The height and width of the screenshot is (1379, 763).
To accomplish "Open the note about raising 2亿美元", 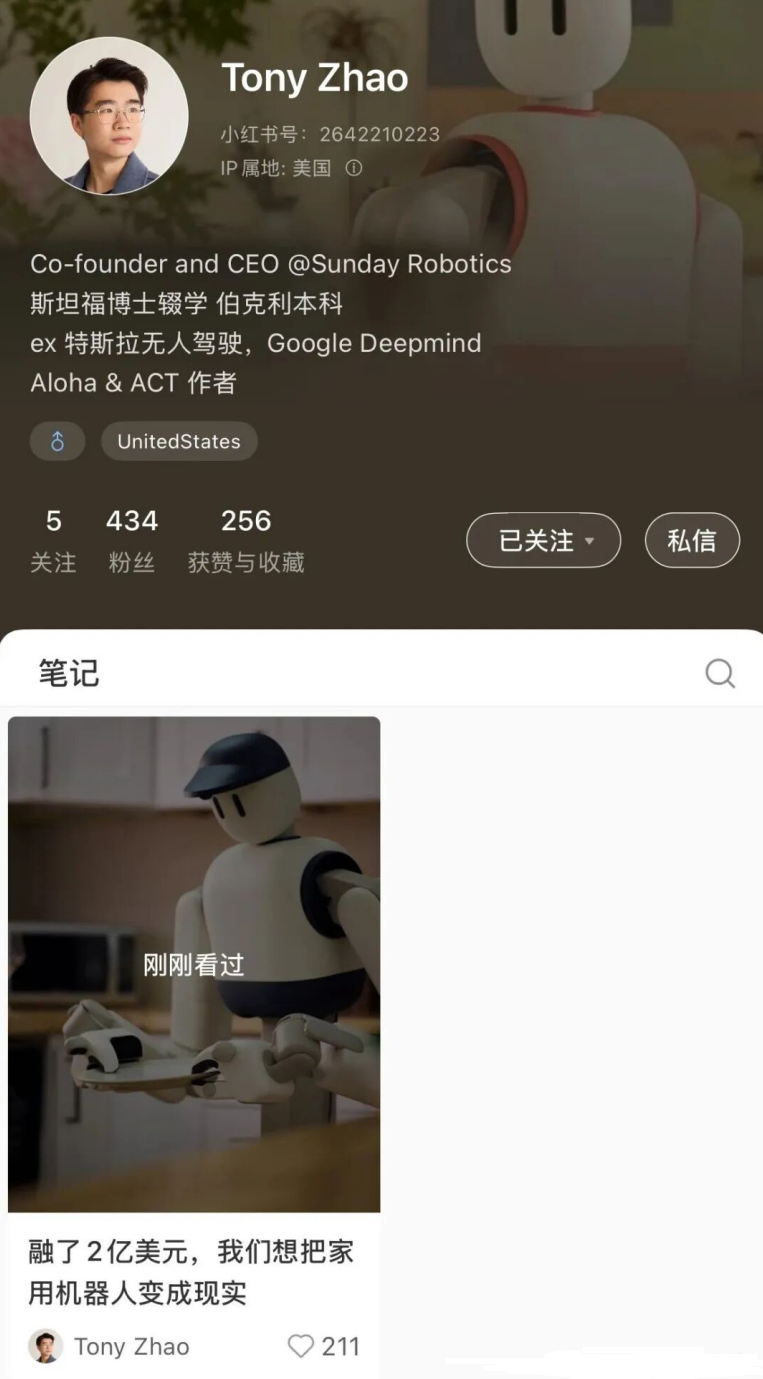I will [194, 964].
